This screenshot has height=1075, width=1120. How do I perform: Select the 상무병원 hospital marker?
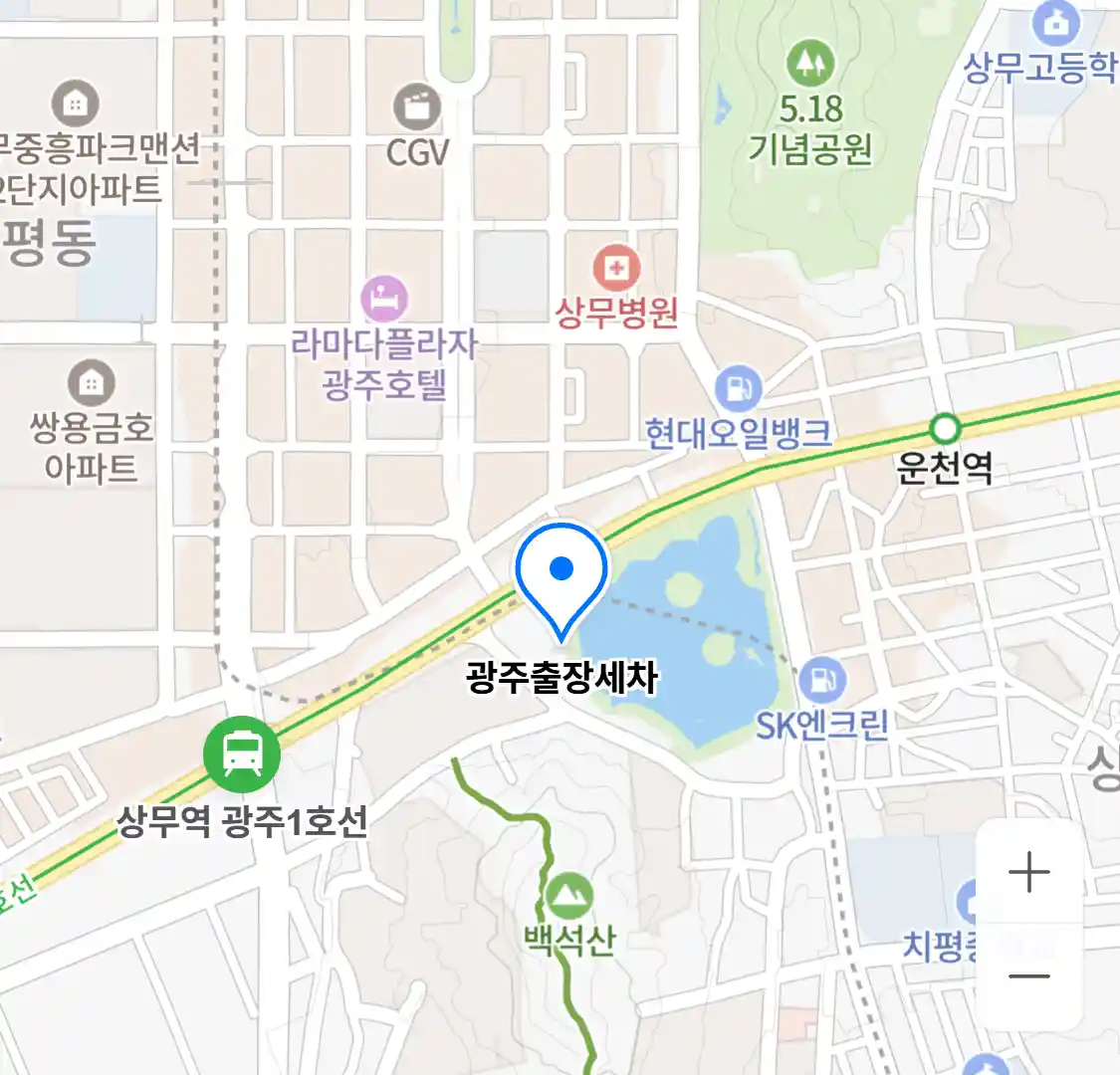(x=616, y=268)
